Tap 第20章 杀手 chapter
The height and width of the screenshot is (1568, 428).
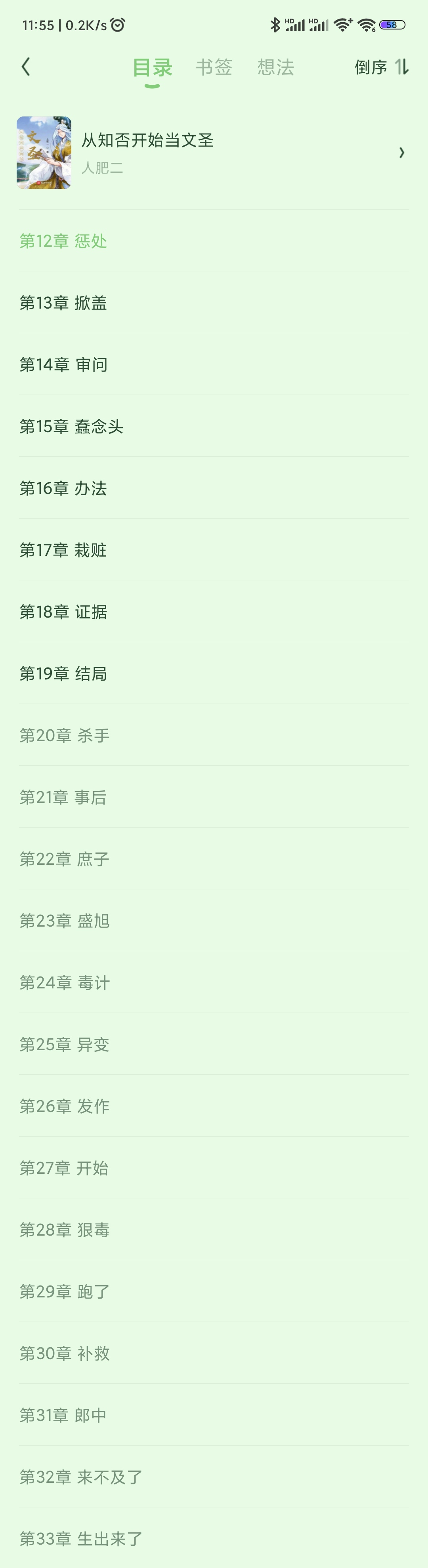(65, 735)
